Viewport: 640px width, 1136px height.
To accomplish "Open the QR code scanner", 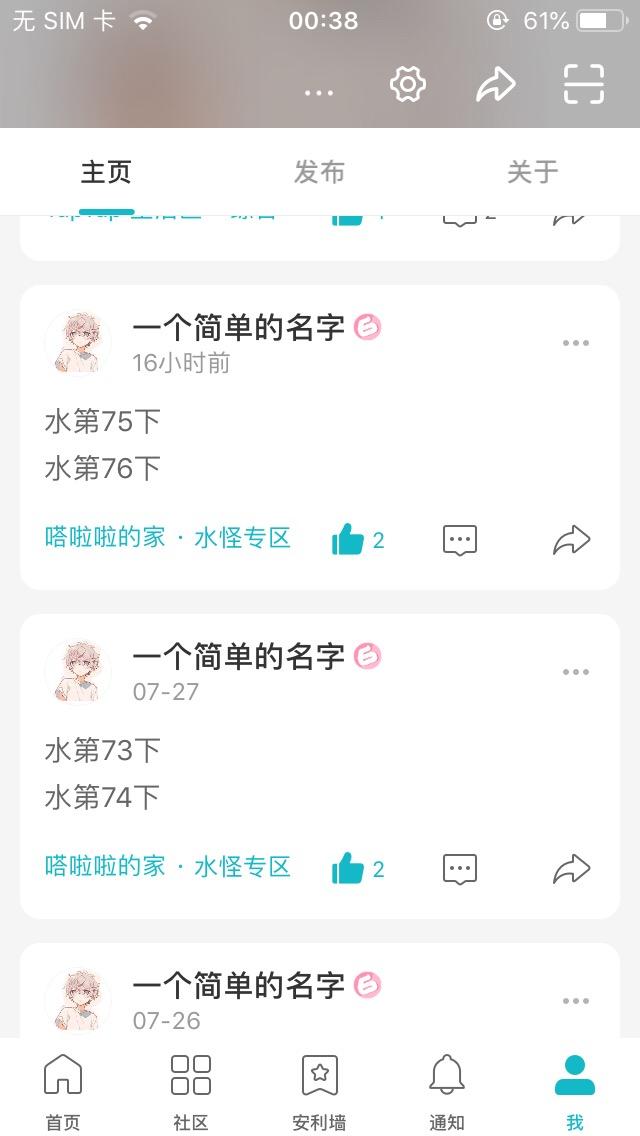I will click(x=584, y=85).
